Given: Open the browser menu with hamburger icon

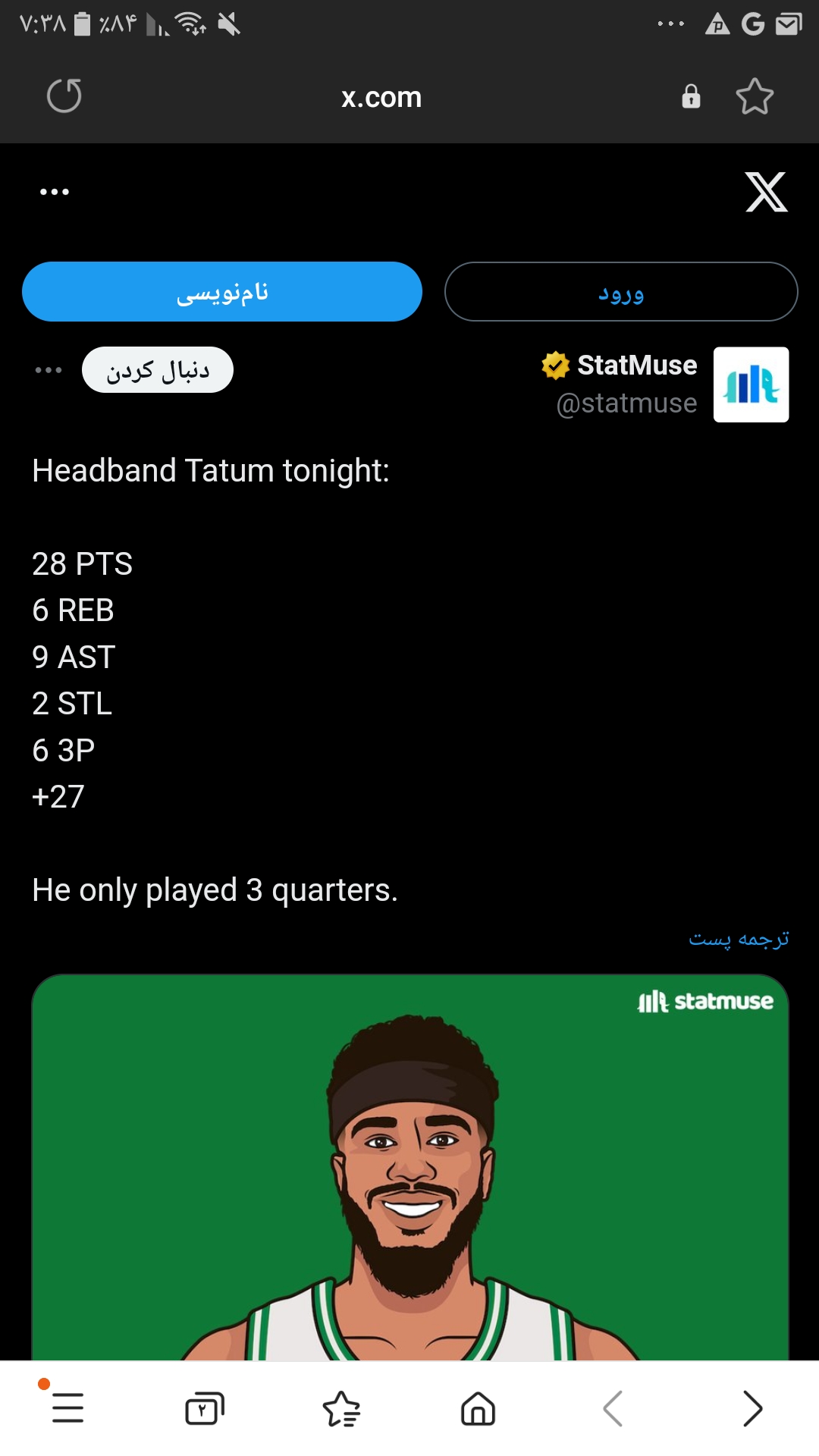Looking at the screenshot, I should tap(67, 1408).
